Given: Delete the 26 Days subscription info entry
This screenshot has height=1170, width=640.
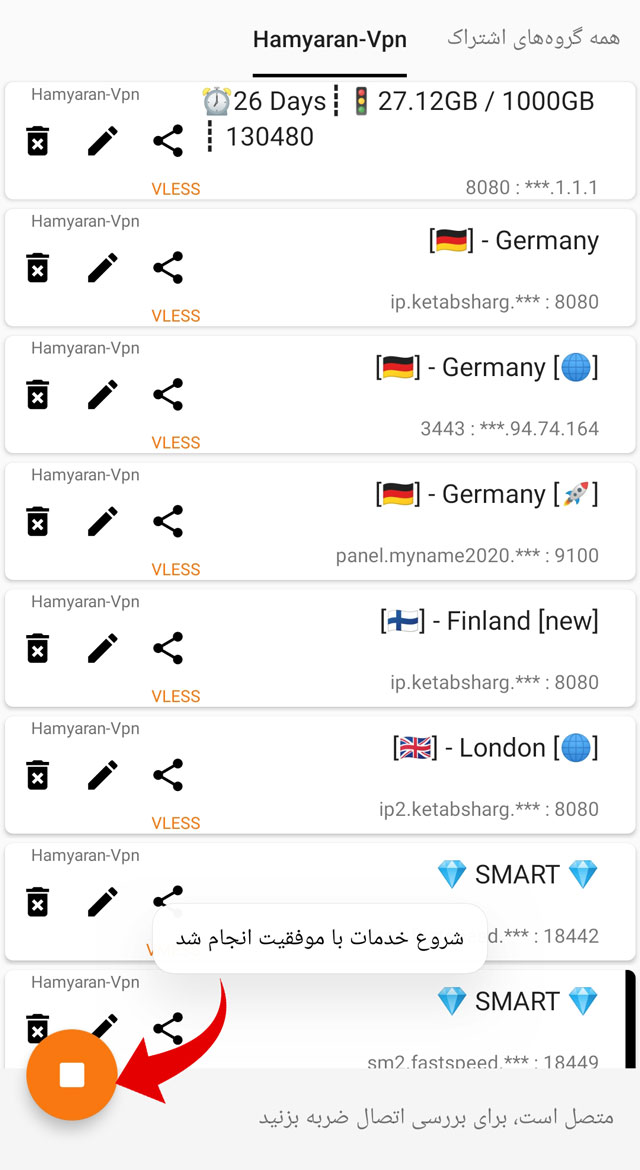Looking at the screenshot, I should [37, 141].
